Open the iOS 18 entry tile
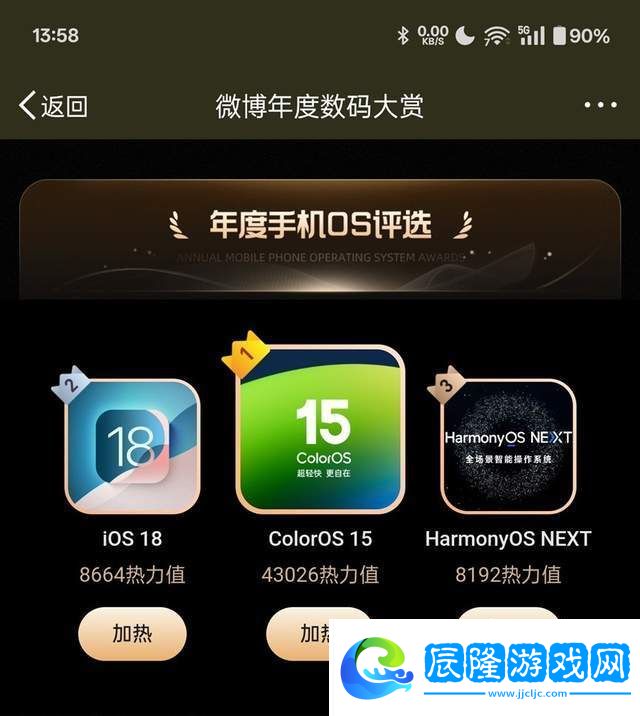 click(x=132, y=446)
